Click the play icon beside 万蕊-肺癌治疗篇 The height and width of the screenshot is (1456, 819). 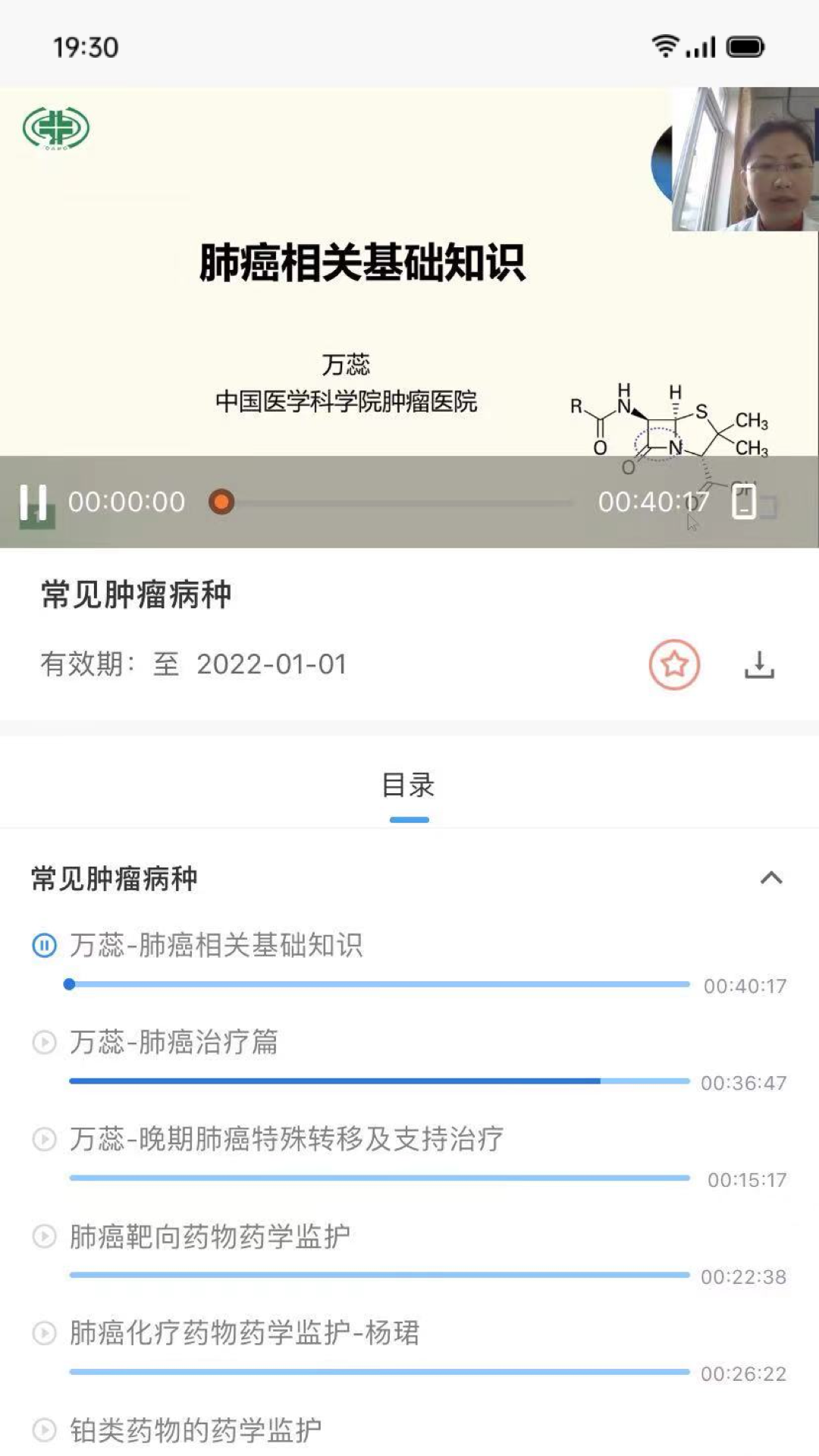point(45,1043)
